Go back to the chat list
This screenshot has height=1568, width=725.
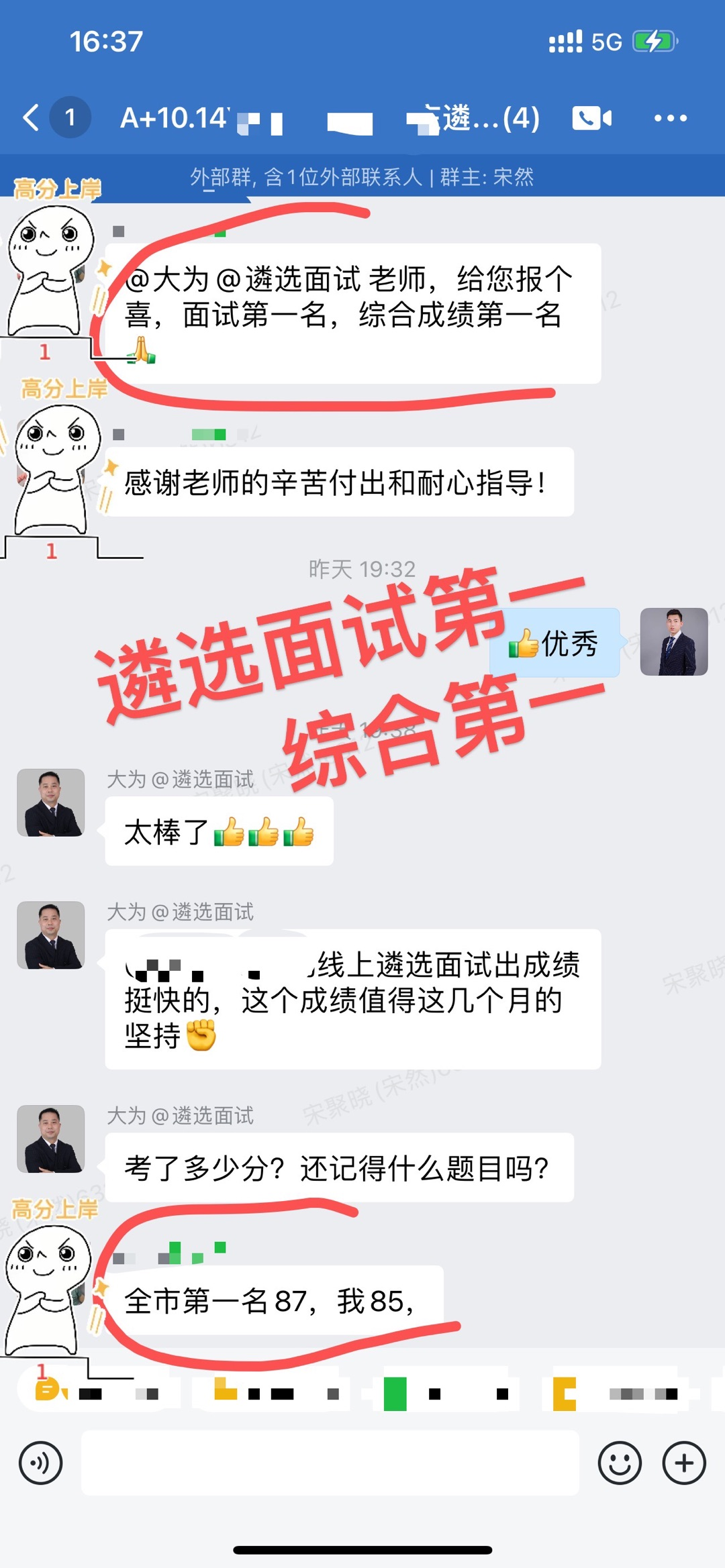(x=31, y=118)
